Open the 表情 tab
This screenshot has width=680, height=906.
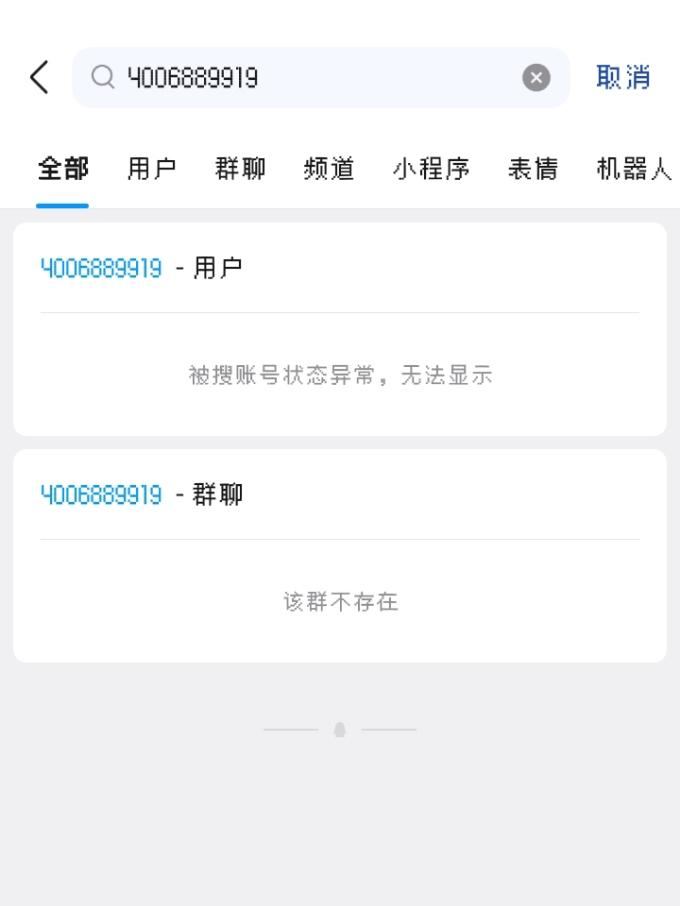point(533,169)
